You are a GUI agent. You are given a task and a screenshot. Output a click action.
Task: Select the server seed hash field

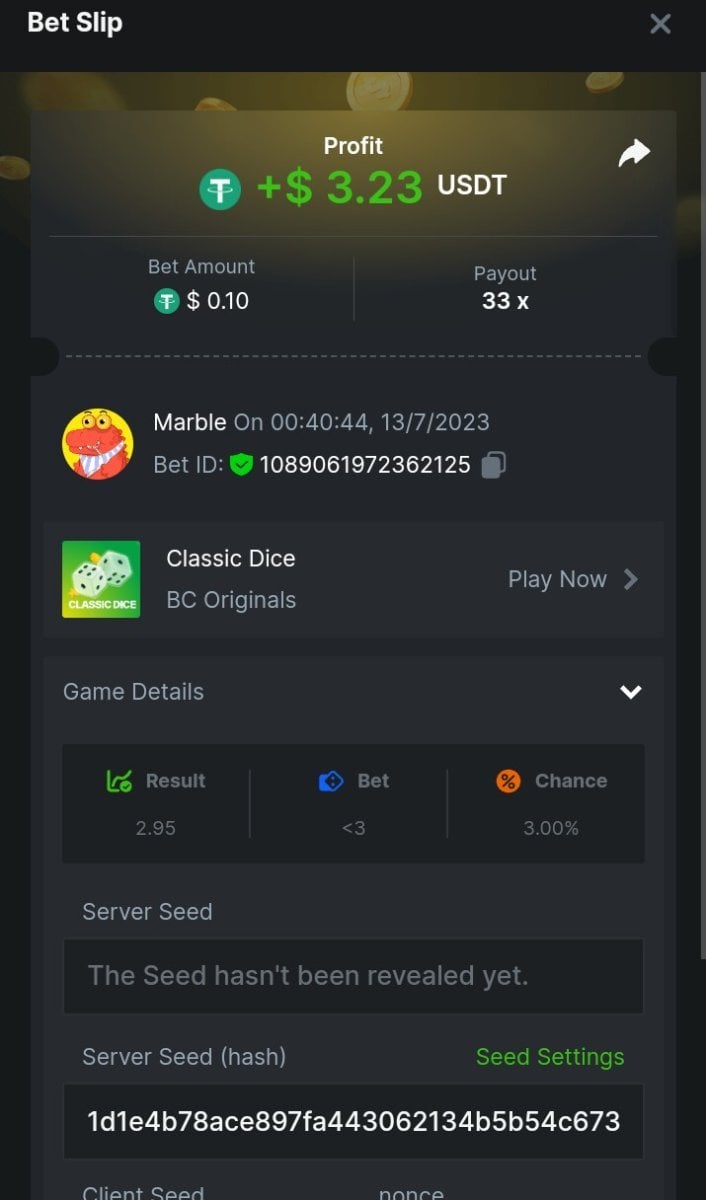tap(353, 1121)
